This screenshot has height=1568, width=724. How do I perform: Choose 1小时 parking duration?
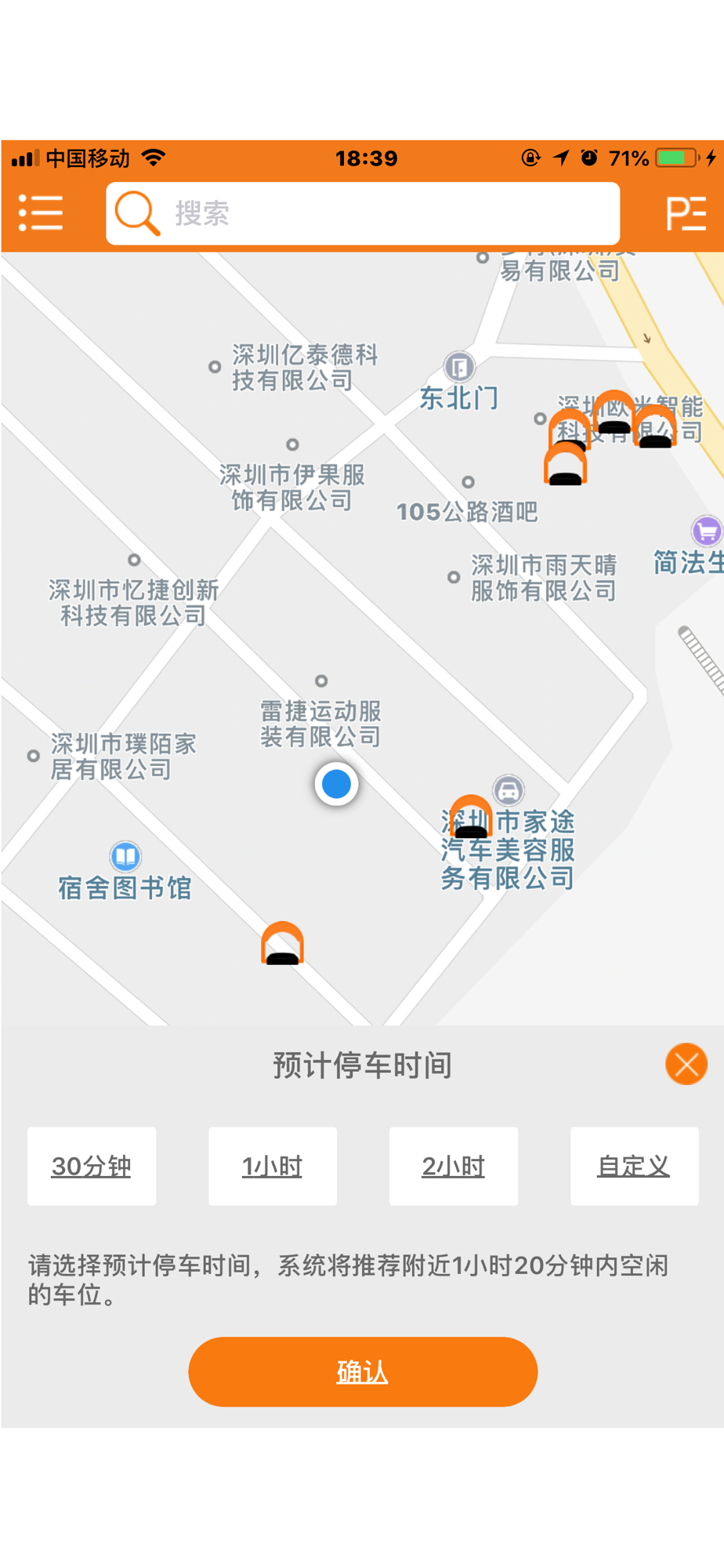point(273,1166)
